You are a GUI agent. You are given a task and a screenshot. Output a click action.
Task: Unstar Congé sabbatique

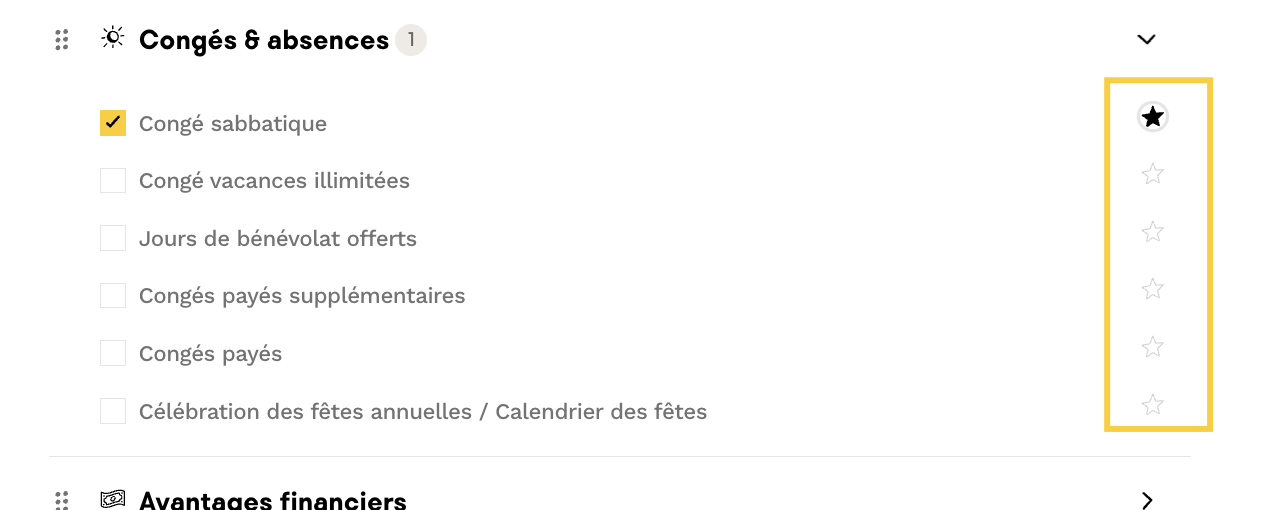point(1153,117)
